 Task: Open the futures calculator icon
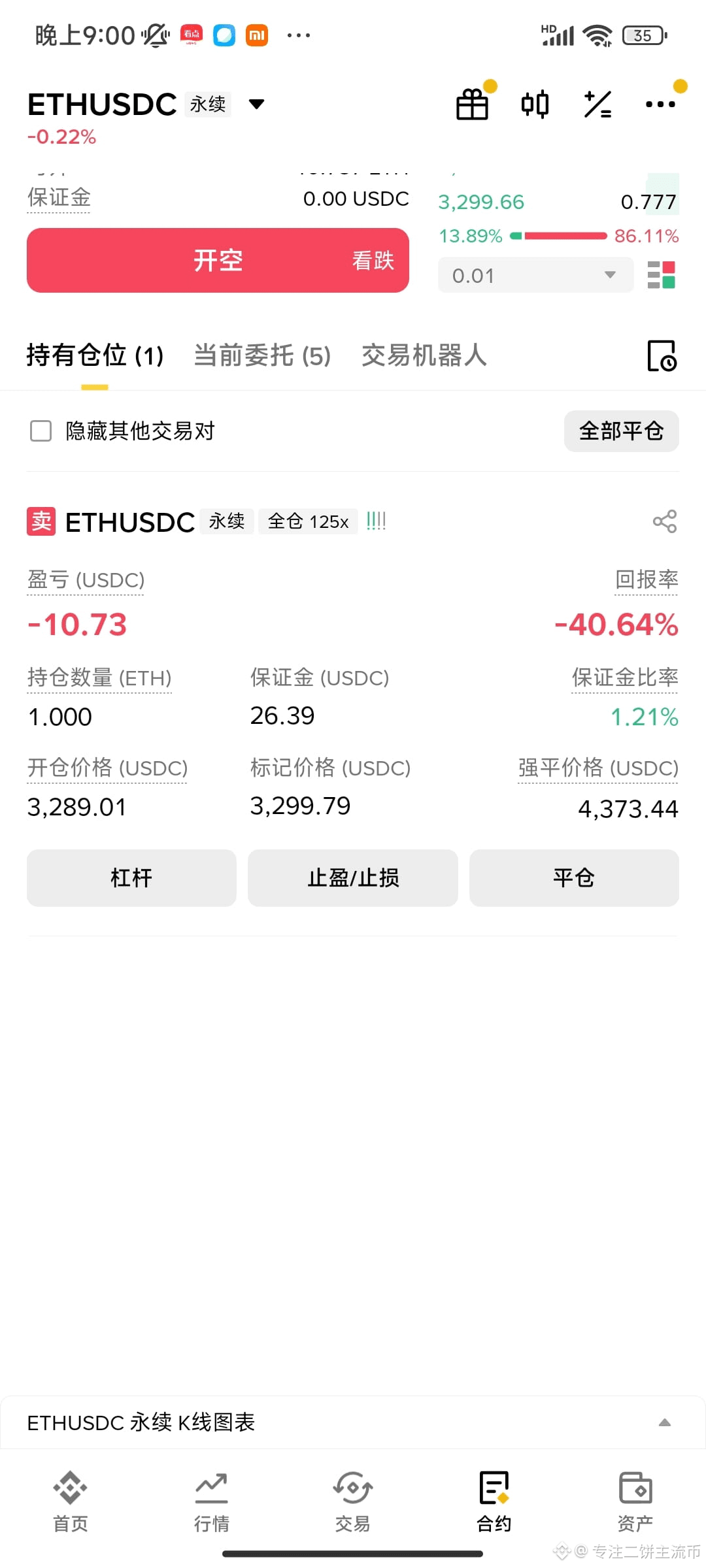[597, 103]
